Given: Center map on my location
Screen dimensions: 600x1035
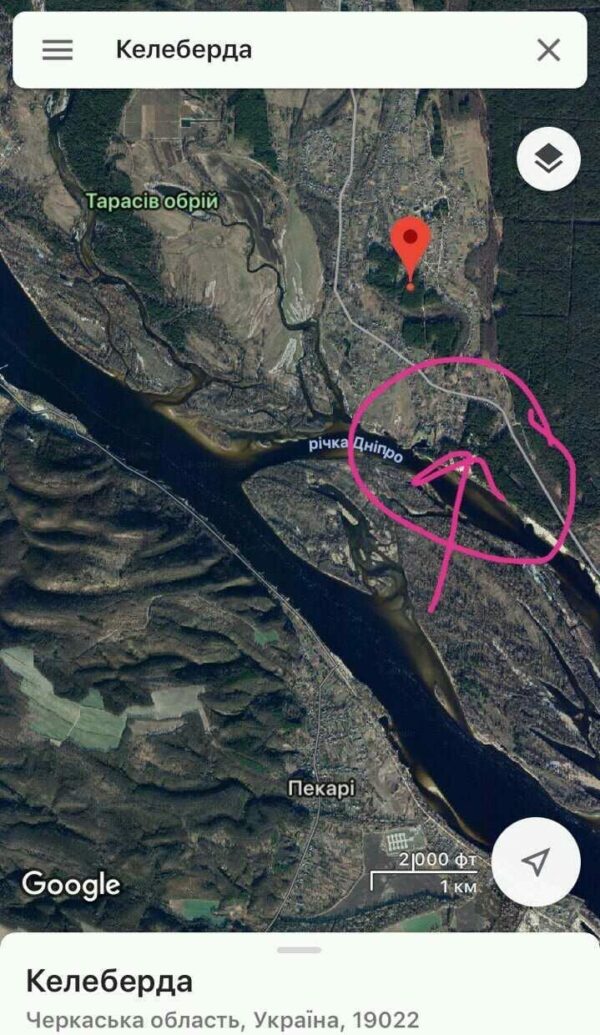Looking at the screenshot, I should [x=536, y=862].
